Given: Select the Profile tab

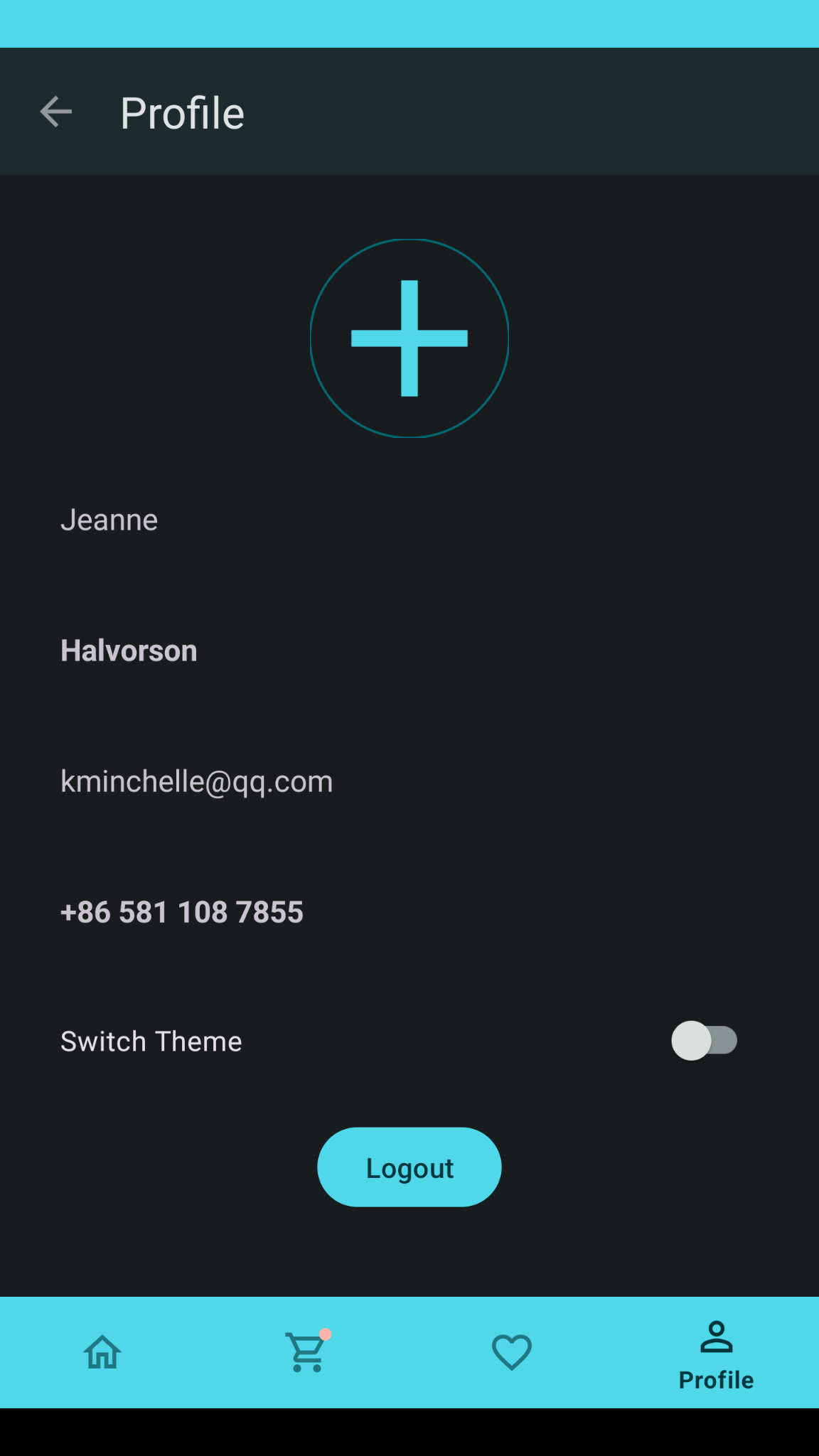Looking at the screenshot, I should point(716,1355).
